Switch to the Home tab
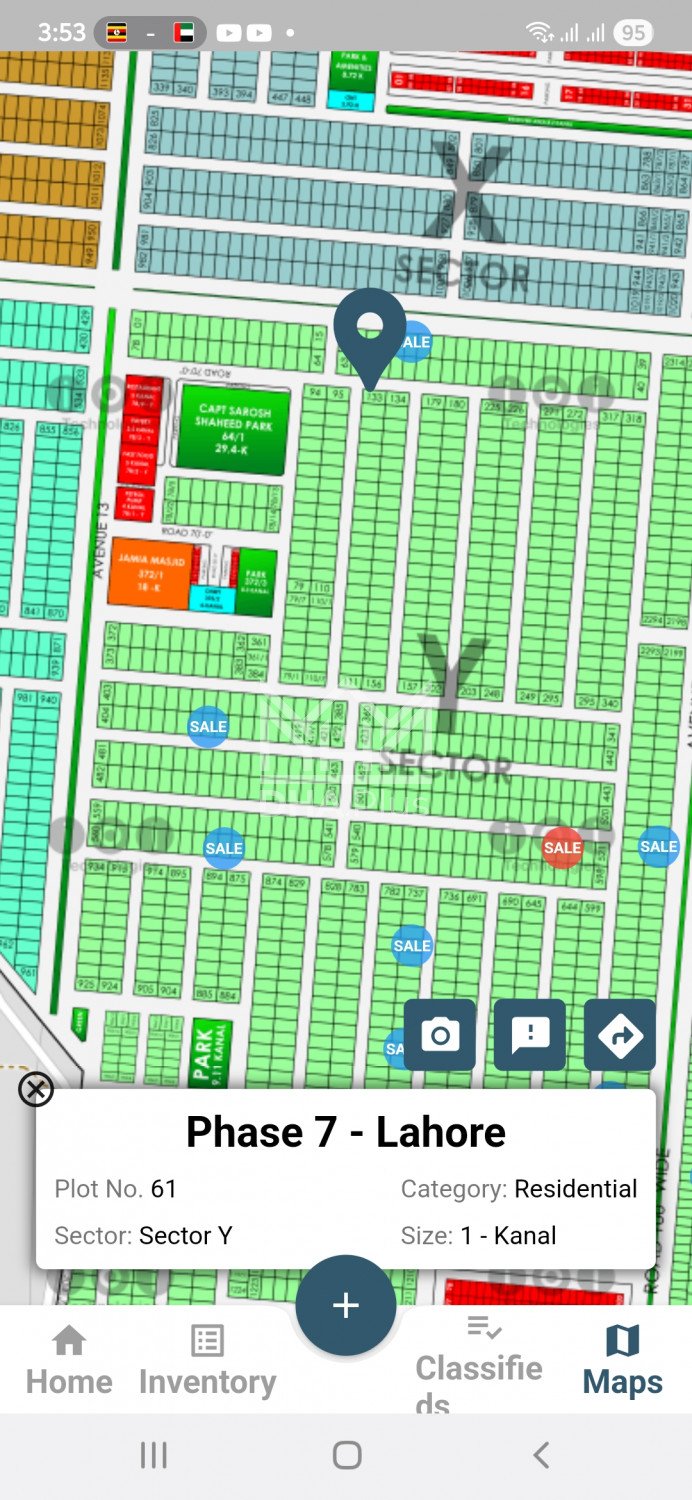This screenshot has height=1500, width=692. [x=69, y=1360]
